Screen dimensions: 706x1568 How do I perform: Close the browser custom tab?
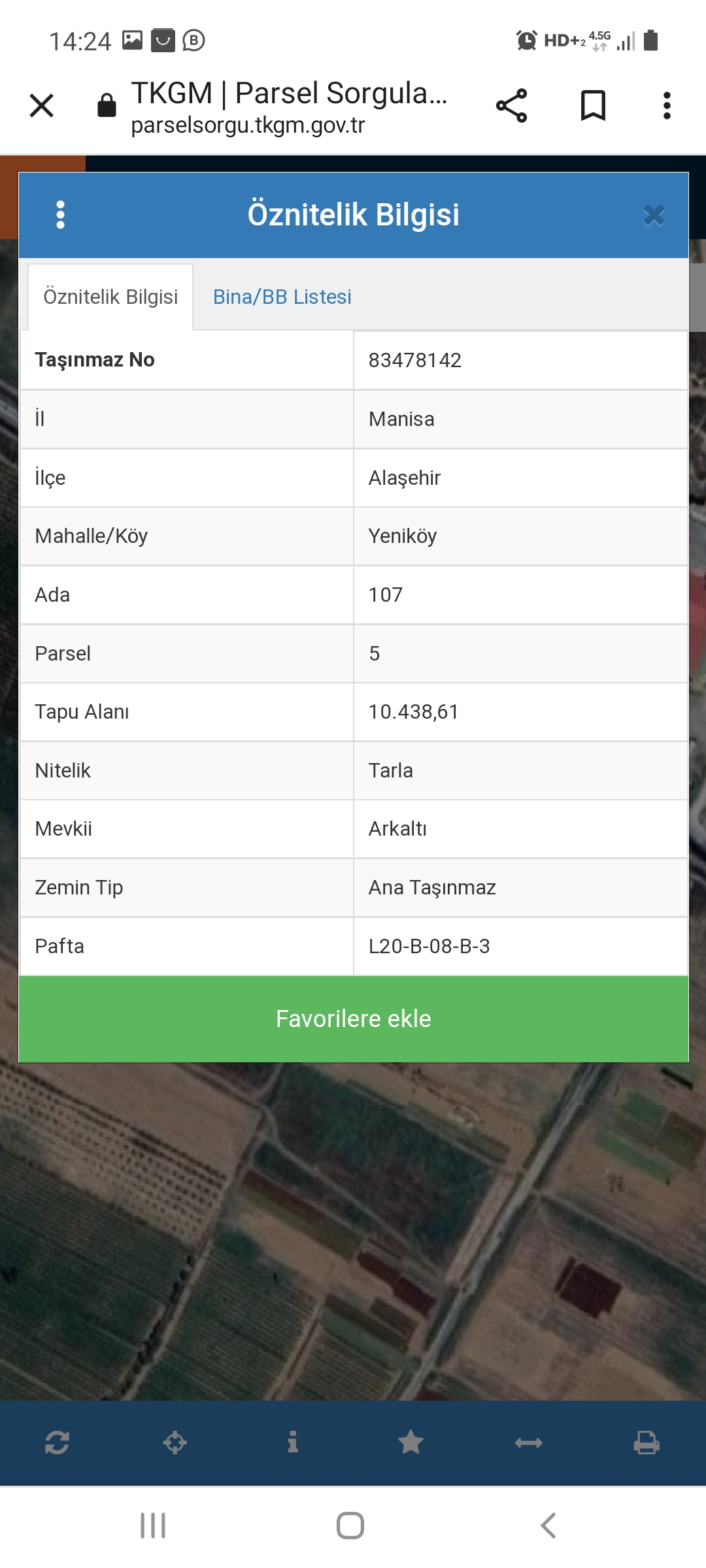42,105
